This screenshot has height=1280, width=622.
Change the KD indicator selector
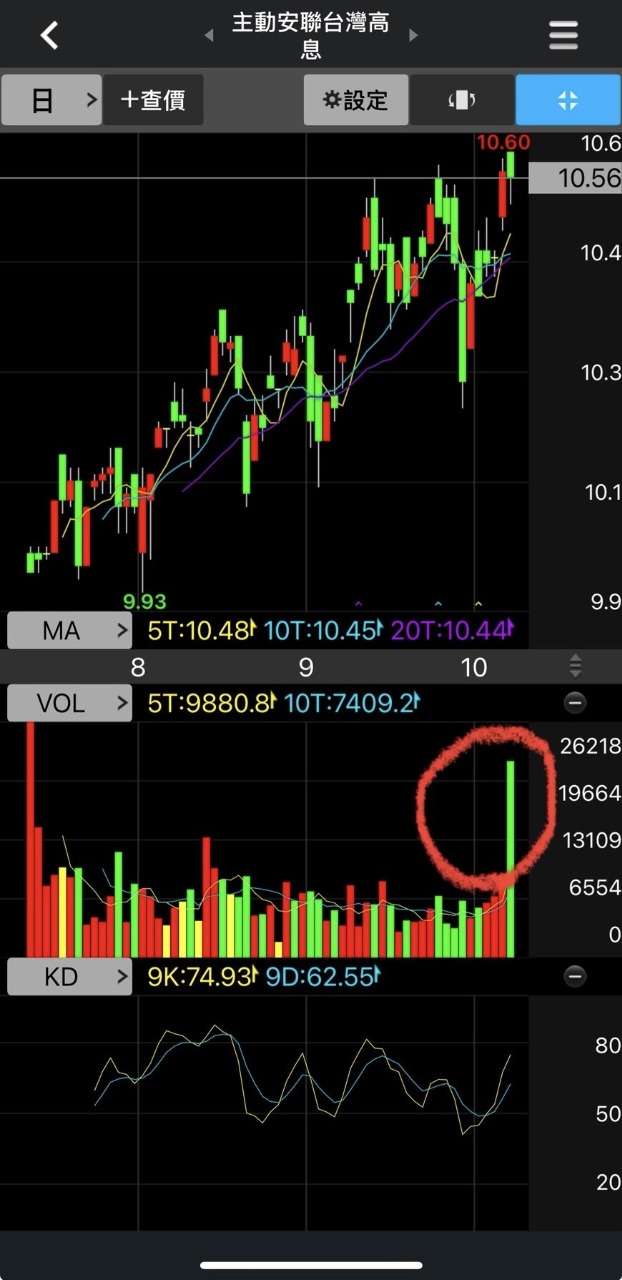point(70,977)
